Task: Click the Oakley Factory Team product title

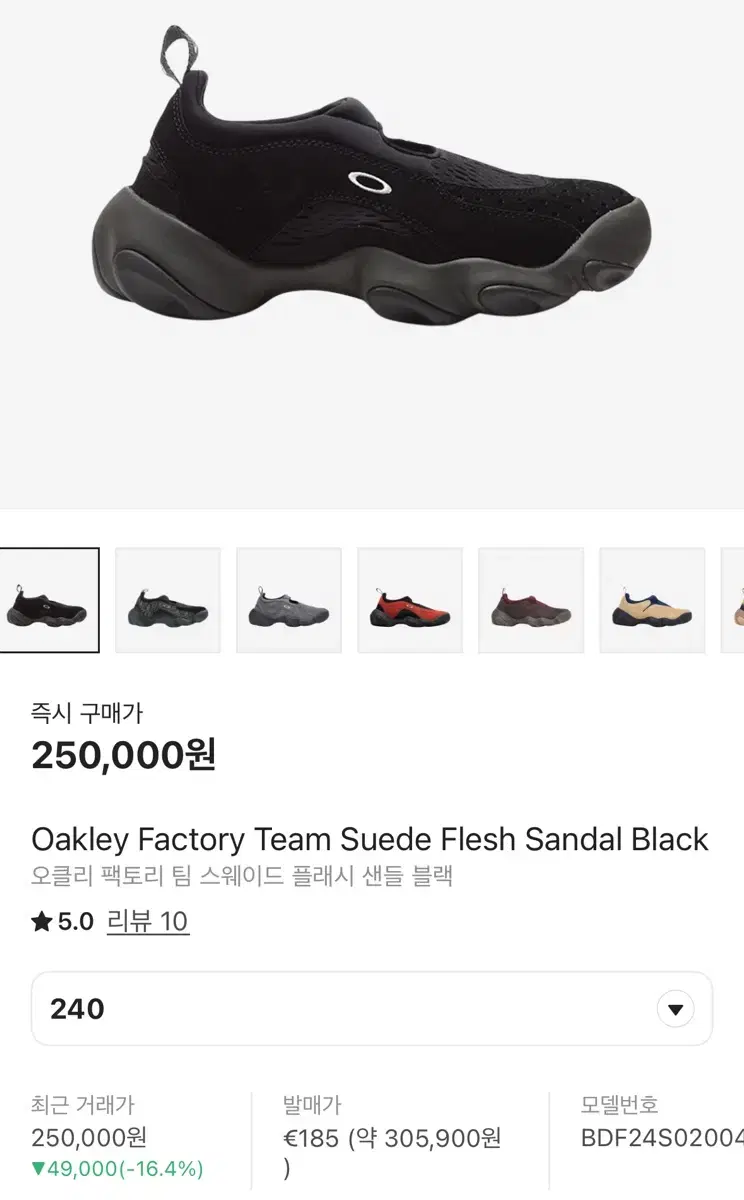Action: tap(370, 840)
